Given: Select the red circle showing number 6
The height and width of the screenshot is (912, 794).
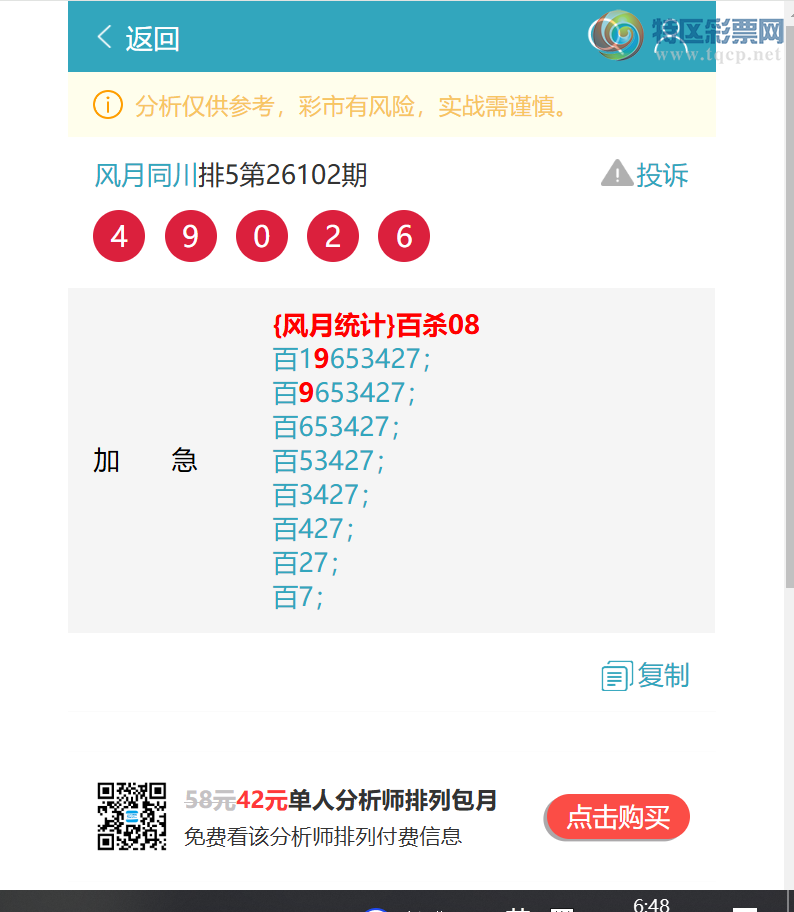Looking at the screenshot, I should (x=404, y=235).
